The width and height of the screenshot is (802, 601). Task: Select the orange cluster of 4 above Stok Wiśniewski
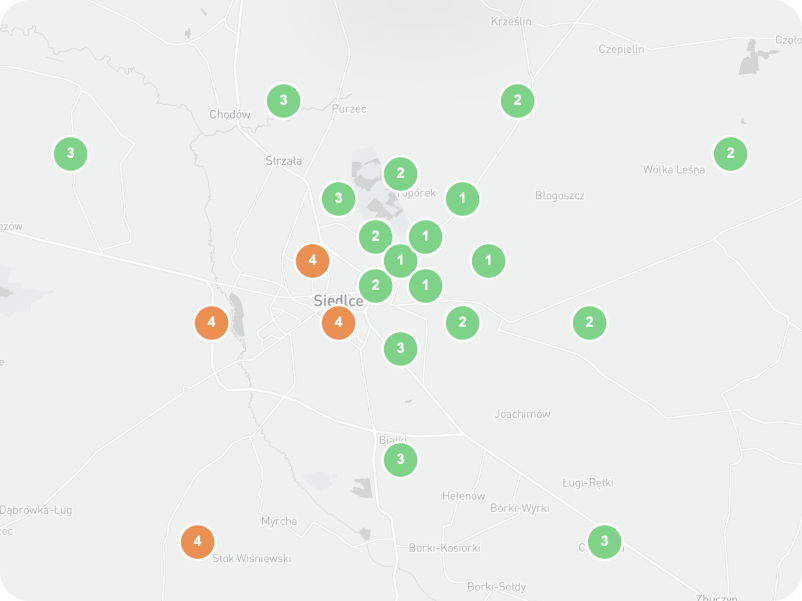tap(198, 541)
